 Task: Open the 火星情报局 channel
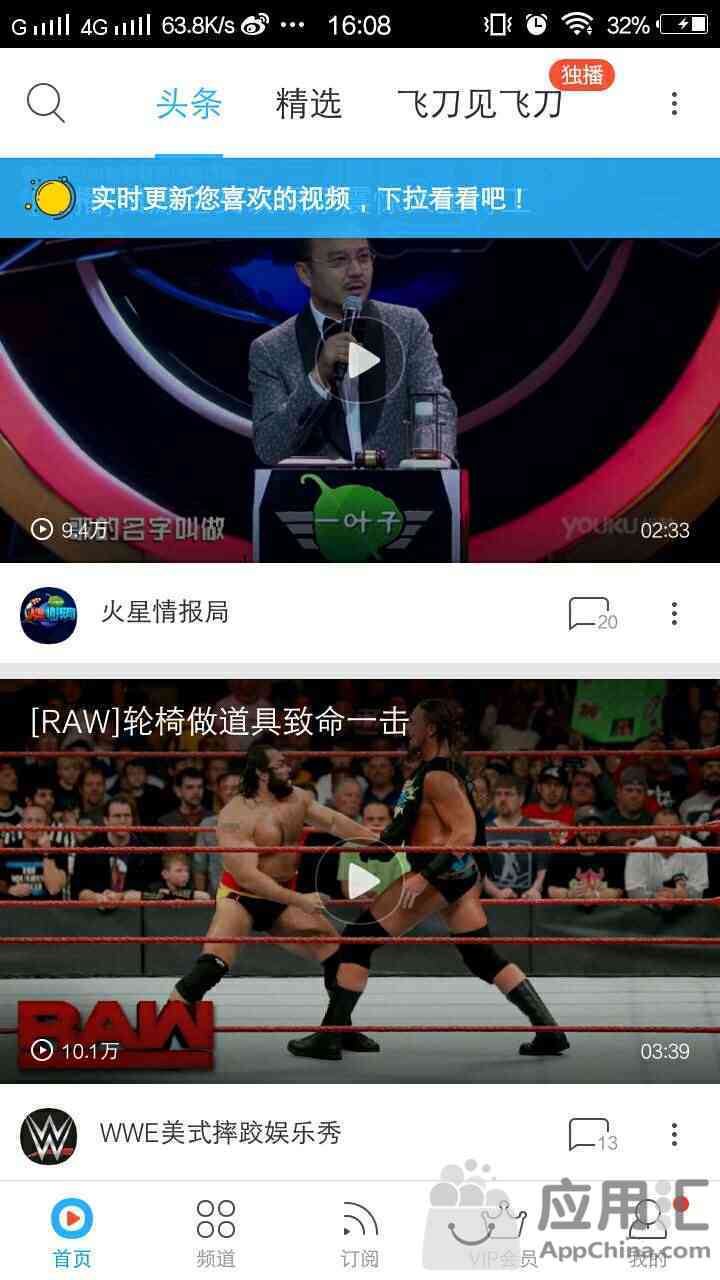pos(165,612)
